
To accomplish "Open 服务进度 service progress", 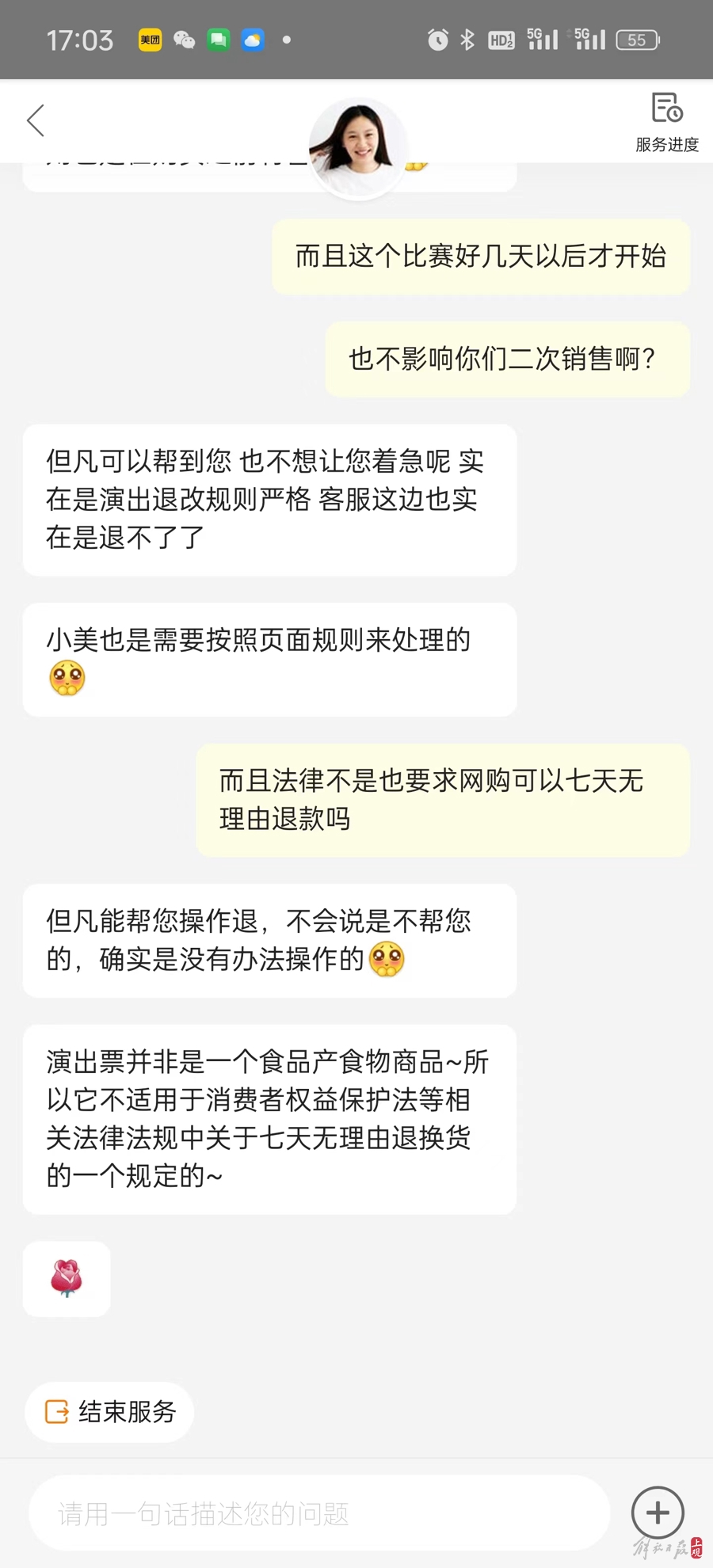I will (x=667, y=121).
